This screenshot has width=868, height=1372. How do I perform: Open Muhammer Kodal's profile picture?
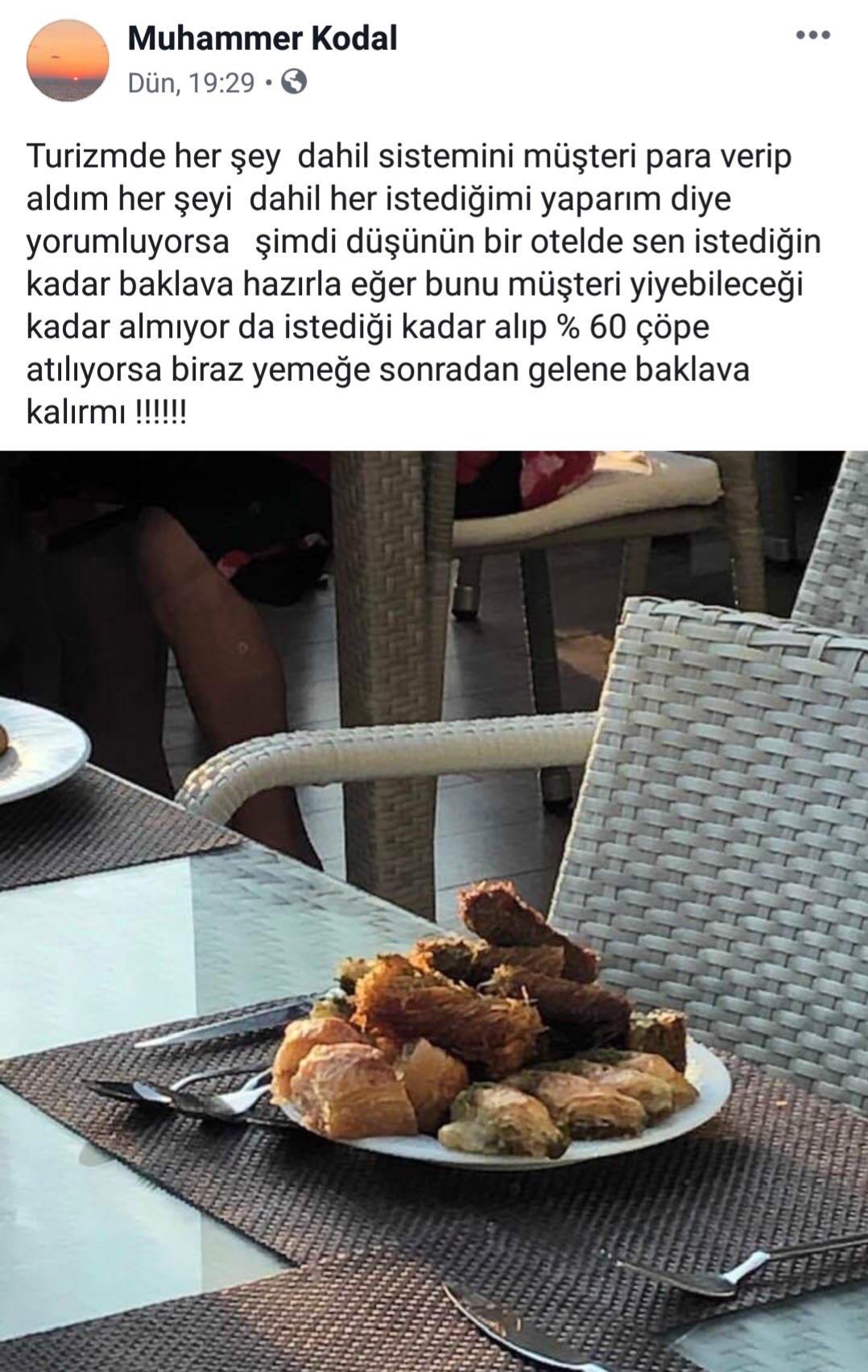68,60
